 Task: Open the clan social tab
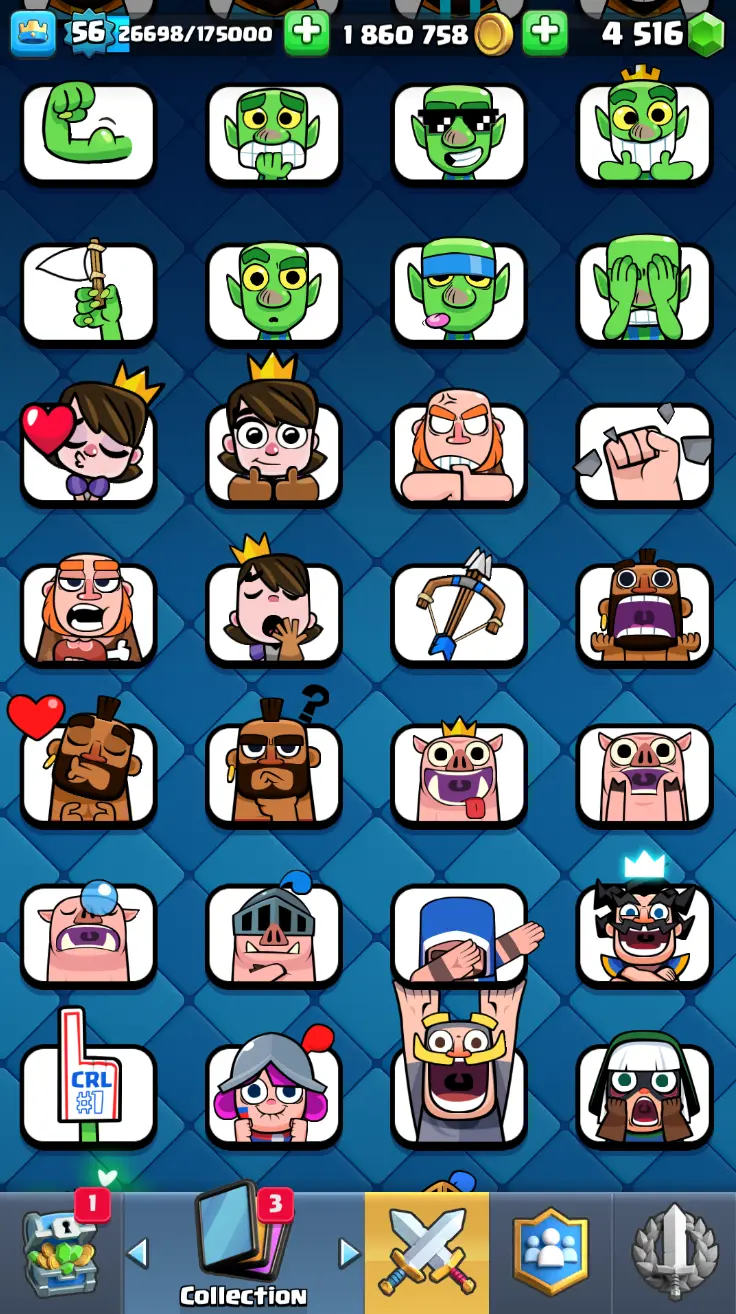pos(550,1252)
